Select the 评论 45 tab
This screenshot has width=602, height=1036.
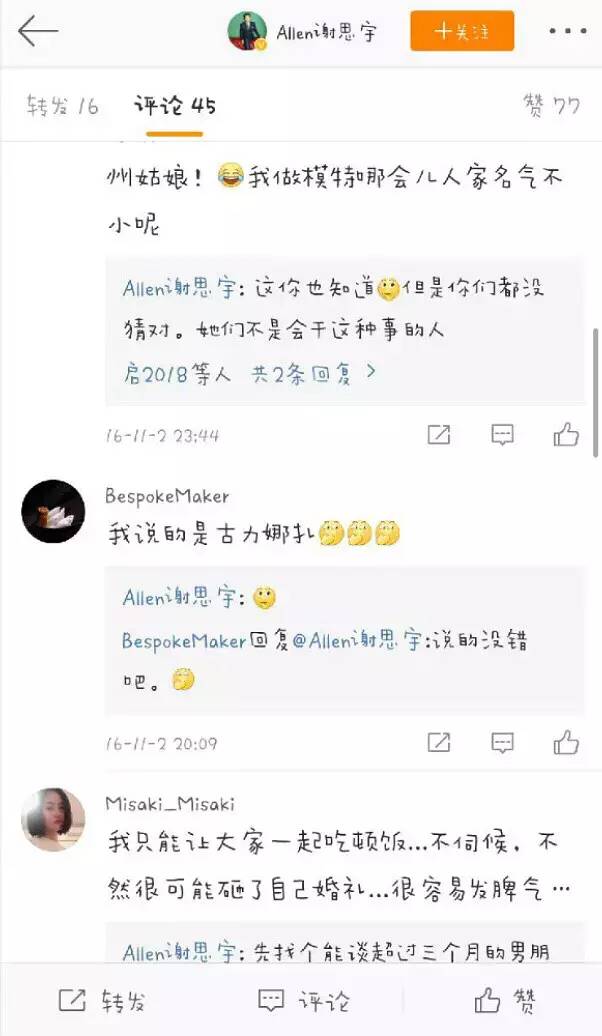(175, 106)
